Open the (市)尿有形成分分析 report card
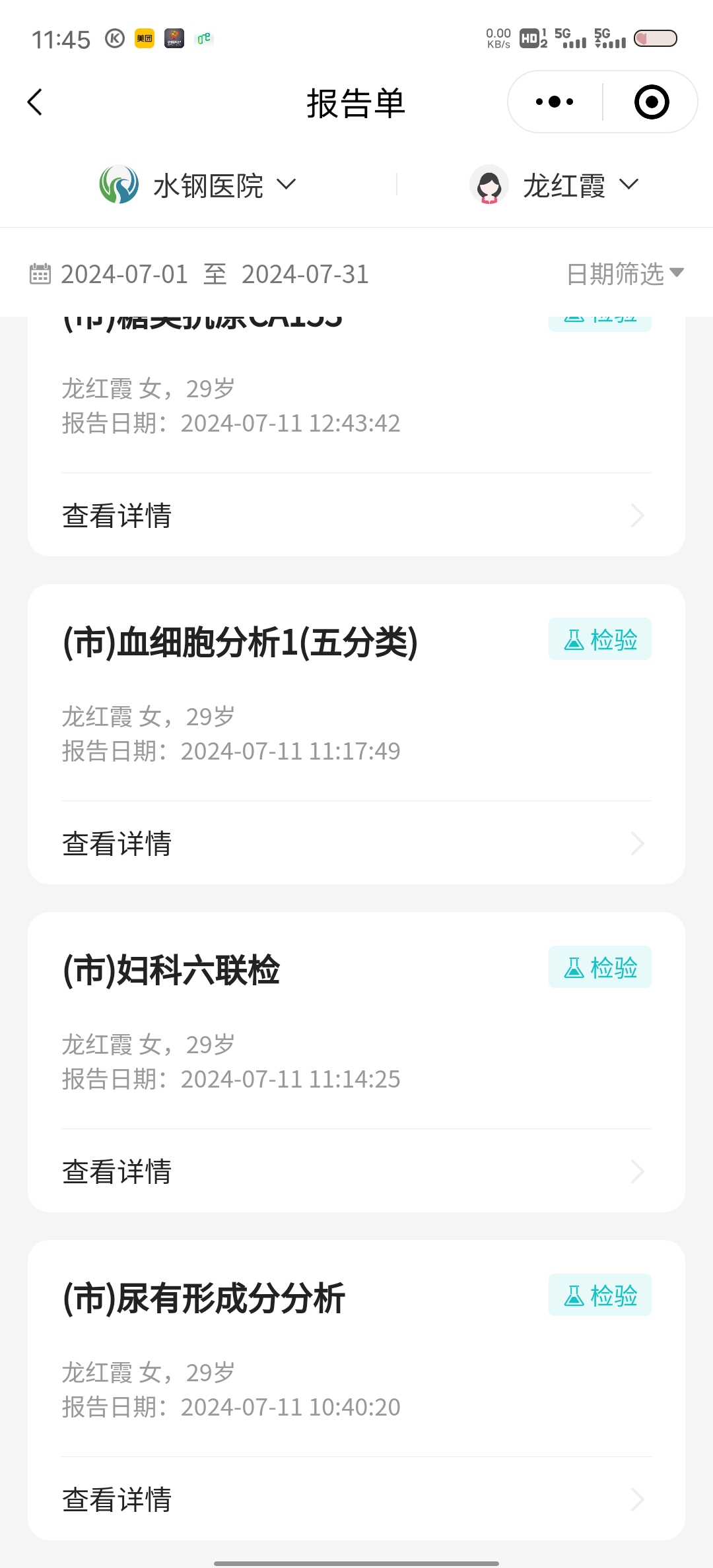 coord(205,1298)
